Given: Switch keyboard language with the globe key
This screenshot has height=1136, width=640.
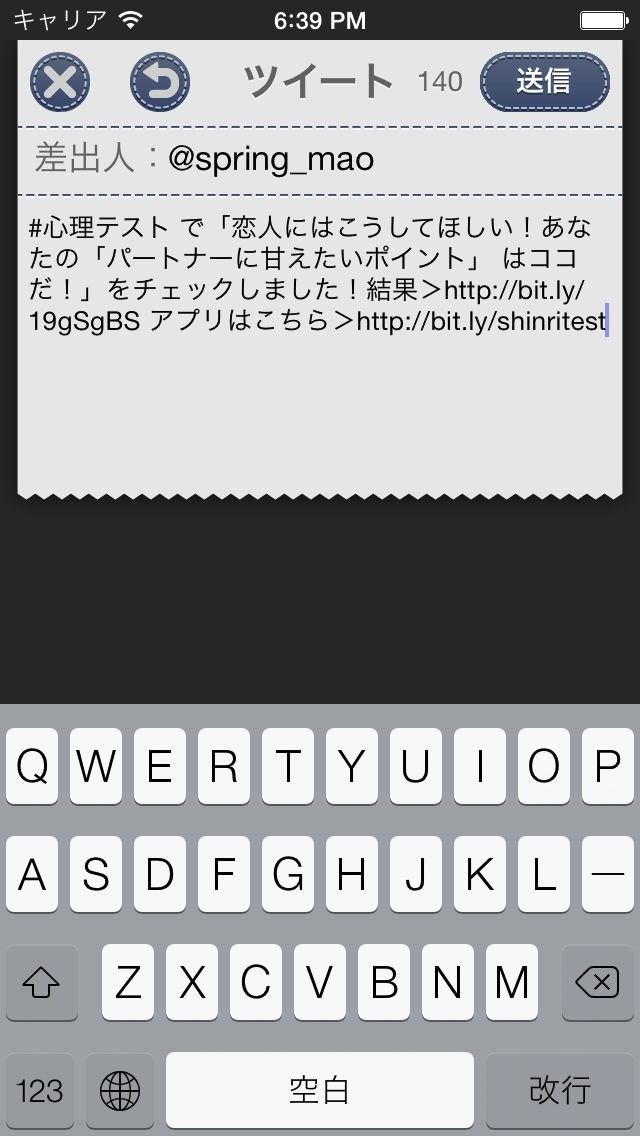Looking at the screenshot, I should (x=120, y=1090).
